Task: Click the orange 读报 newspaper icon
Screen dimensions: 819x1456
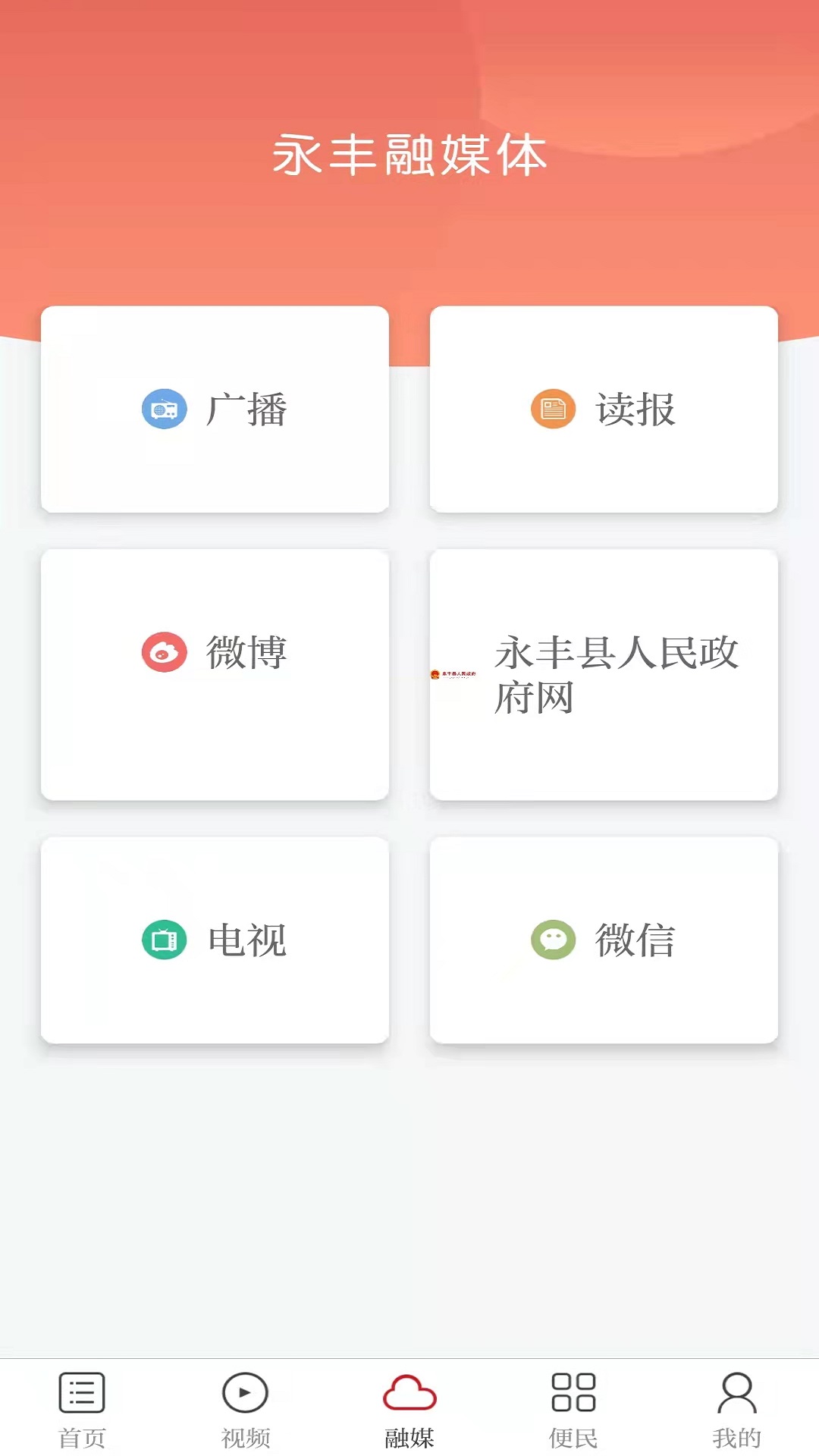Action: point(554,409)
